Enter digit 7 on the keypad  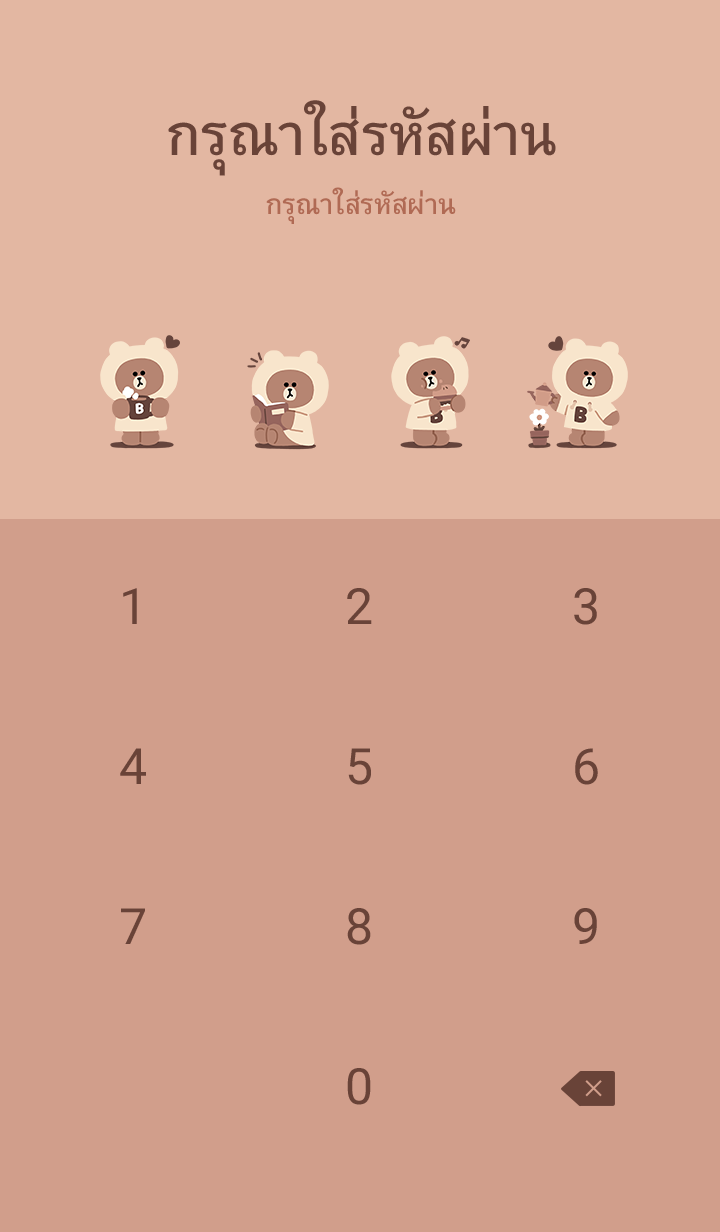[x=132, y=927]
